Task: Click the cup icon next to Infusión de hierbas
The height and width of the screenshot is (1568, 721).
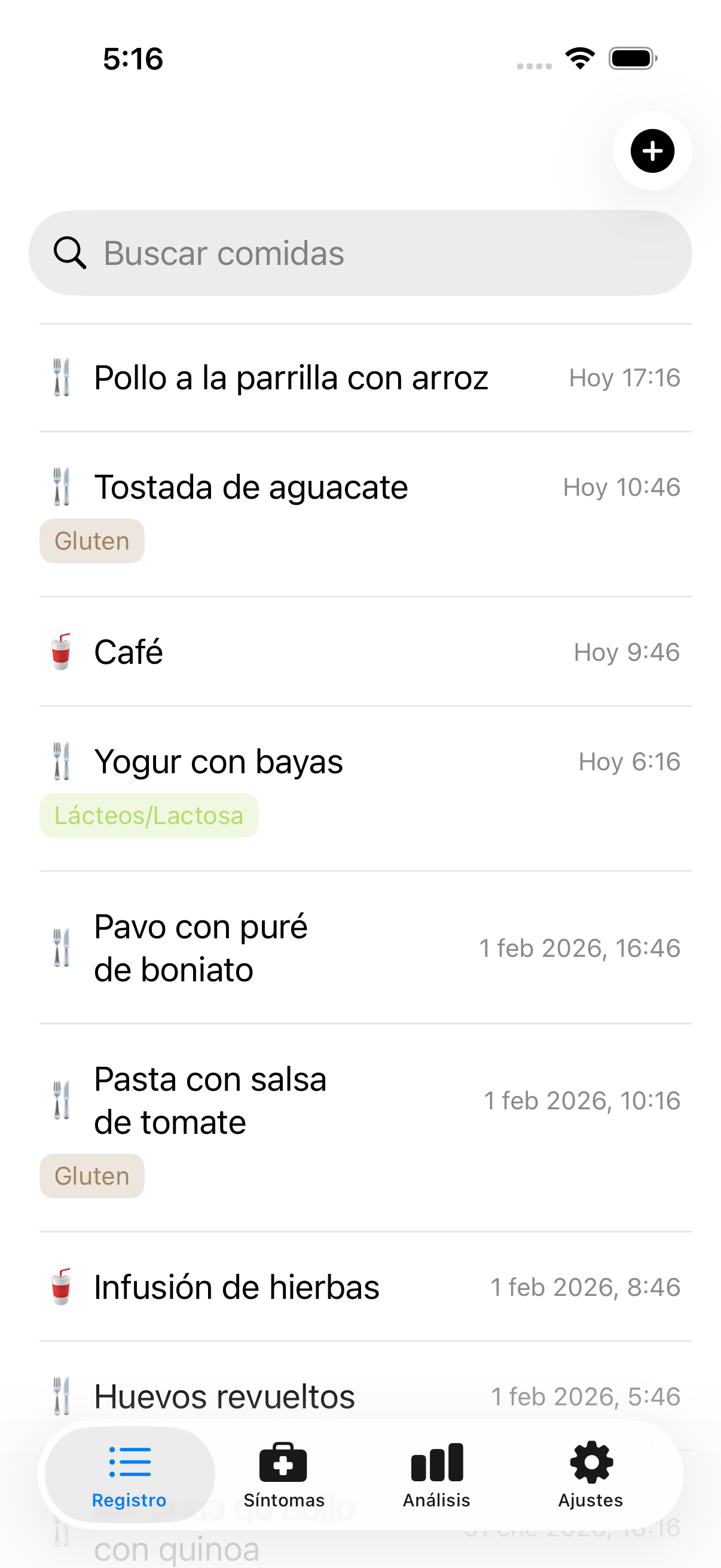Action: click(62, 1286)
